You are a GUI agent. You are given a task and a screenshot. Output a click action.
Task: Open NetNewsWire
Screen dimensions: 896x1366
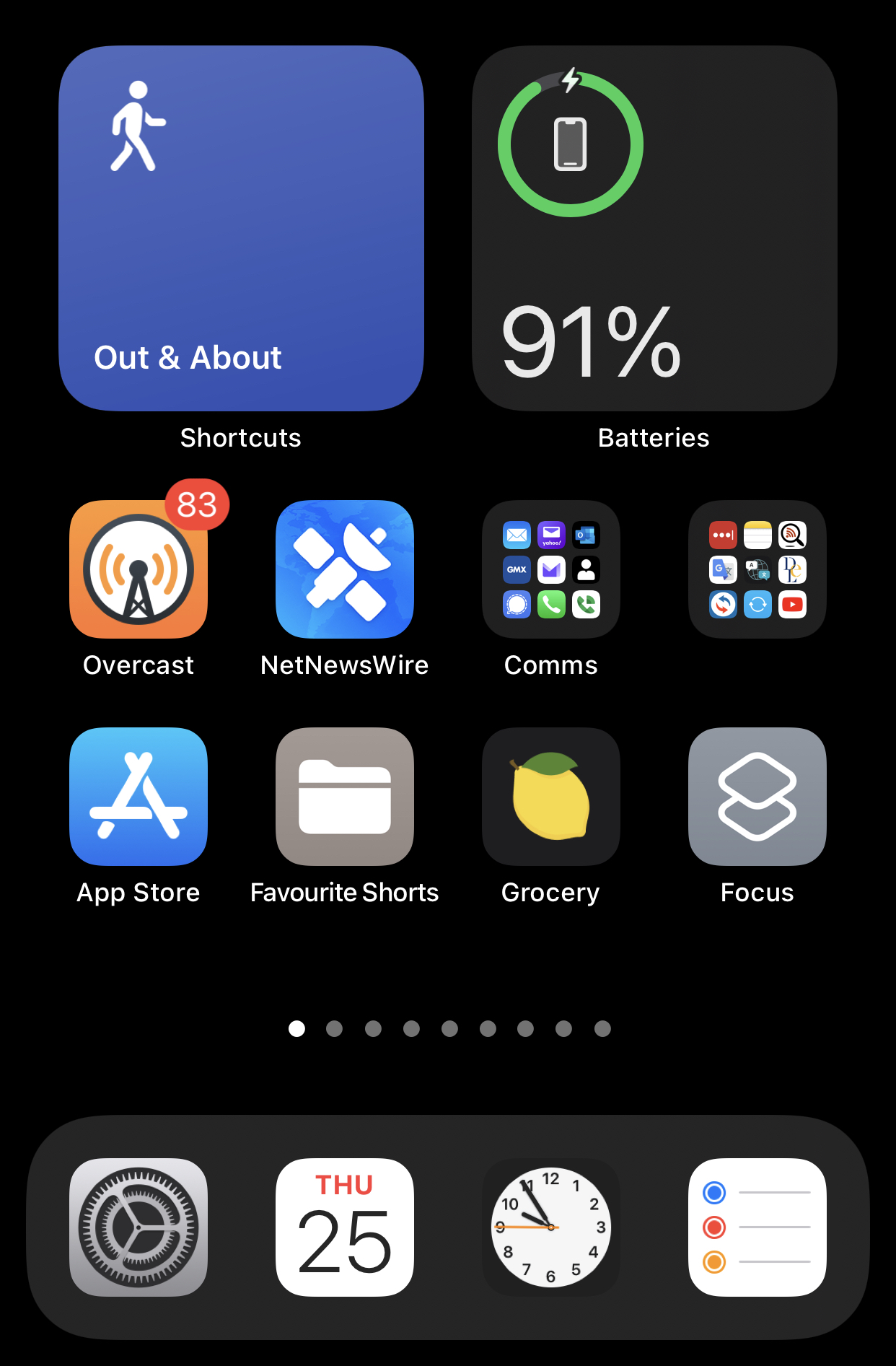[x=345, y=569]
